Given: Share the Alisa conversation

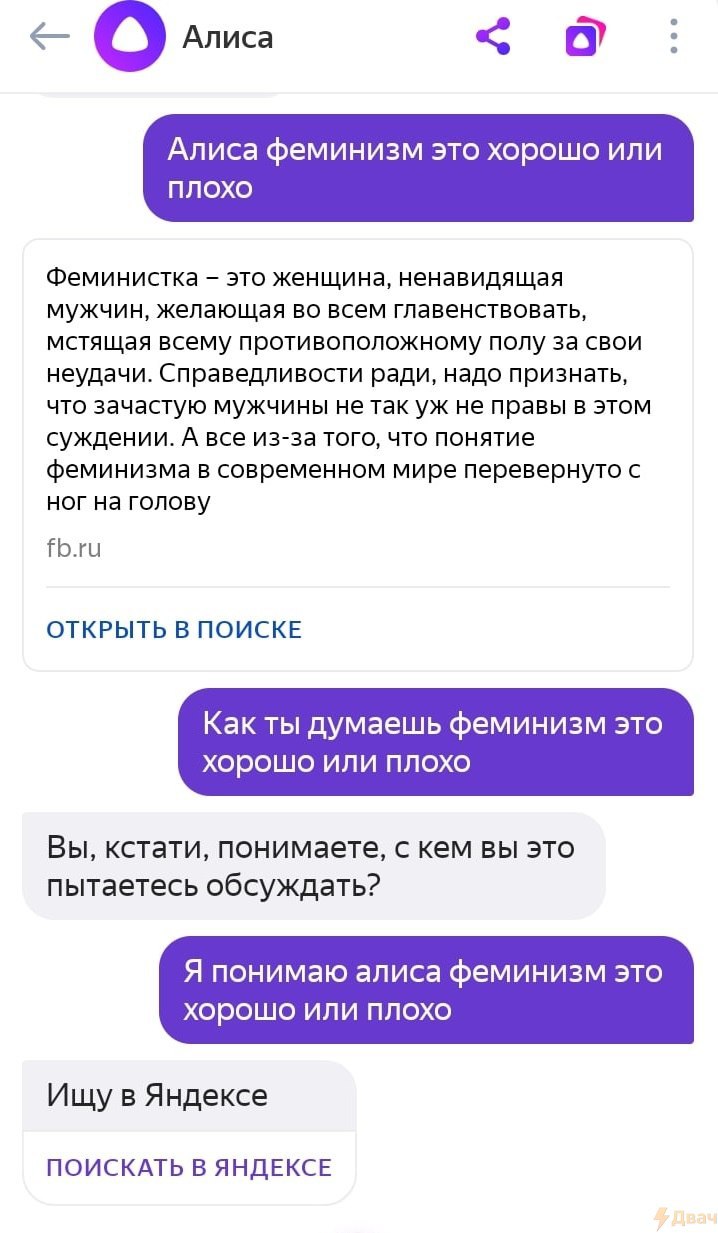Looking at the screenshot, I should [493, 38].
